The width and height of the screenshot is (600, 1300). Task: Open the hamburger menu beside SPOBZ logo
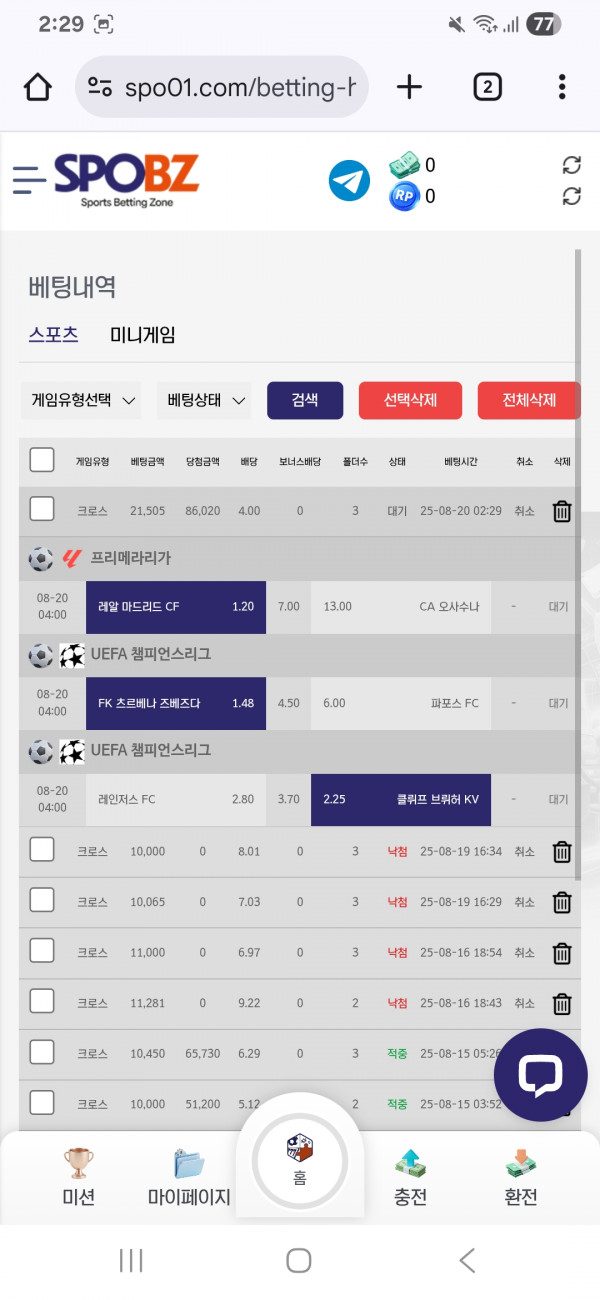tap(29, 180)
